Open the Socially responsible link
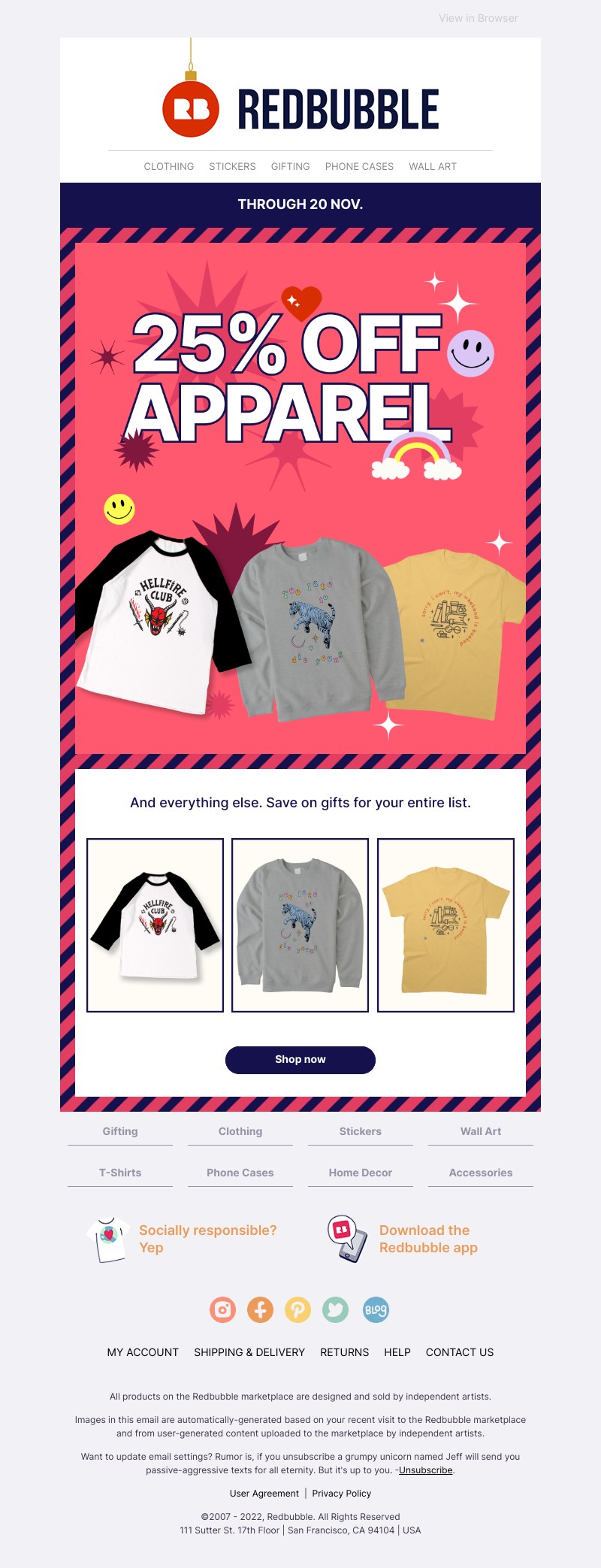This screenshot has height=1568, width=601. point(207,1239)
